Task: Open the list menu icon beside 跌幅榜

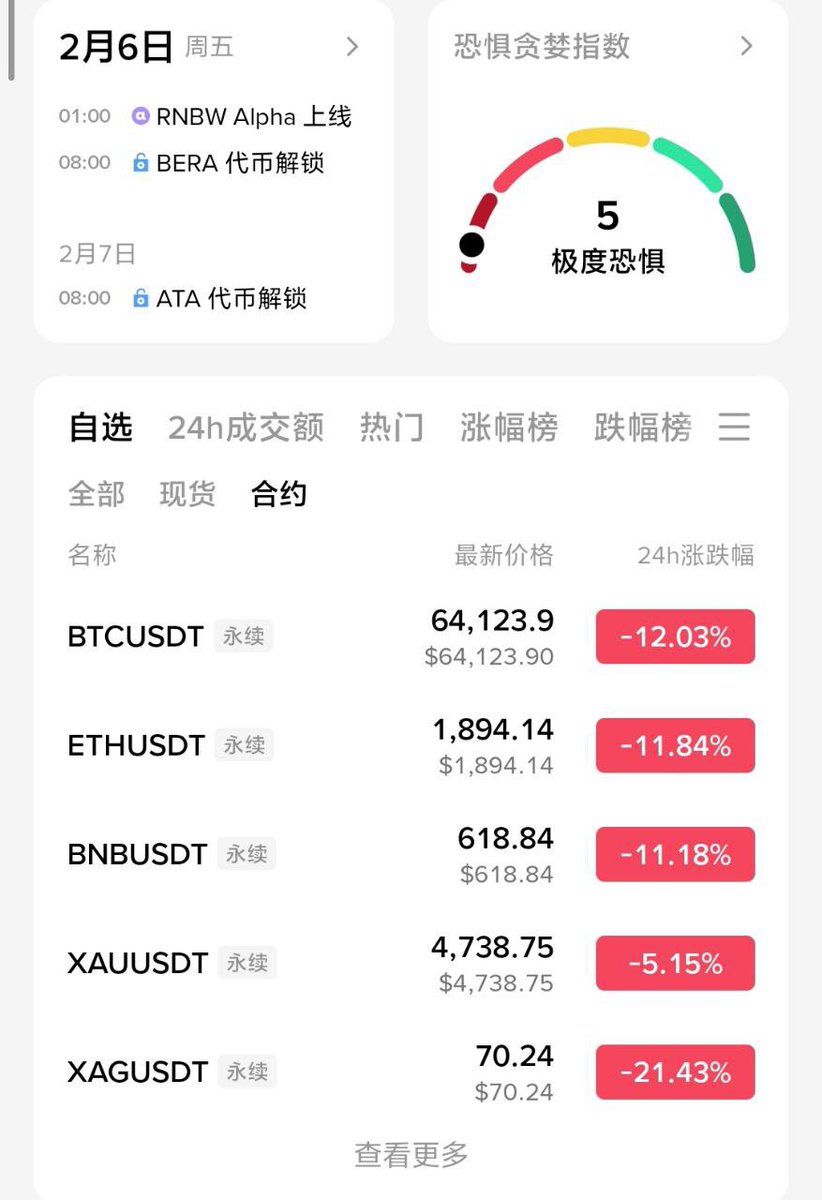Action: (734, 428)
